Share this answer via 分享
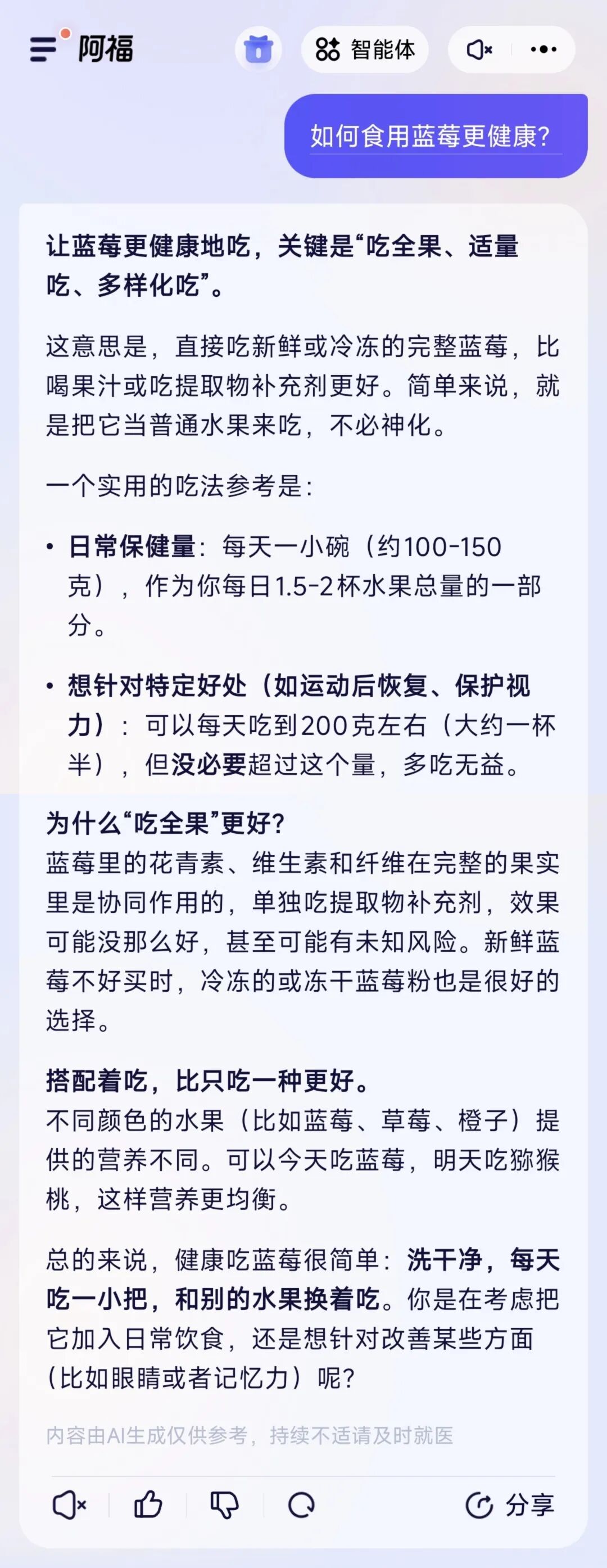Viewport: 607px width, 1568px height. click(x=510, y=1506)
